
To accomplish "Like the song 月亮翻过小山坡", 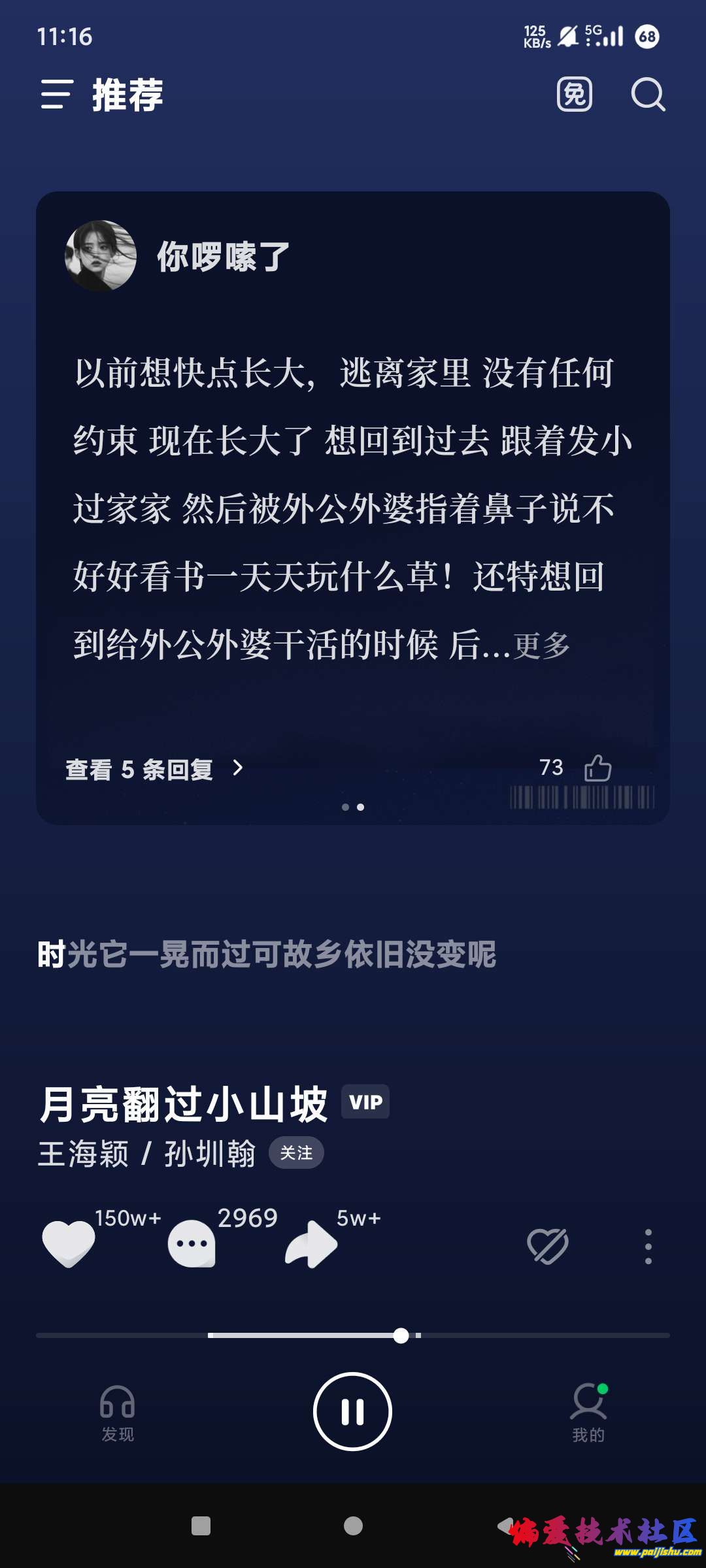I will coord(69,1243).
